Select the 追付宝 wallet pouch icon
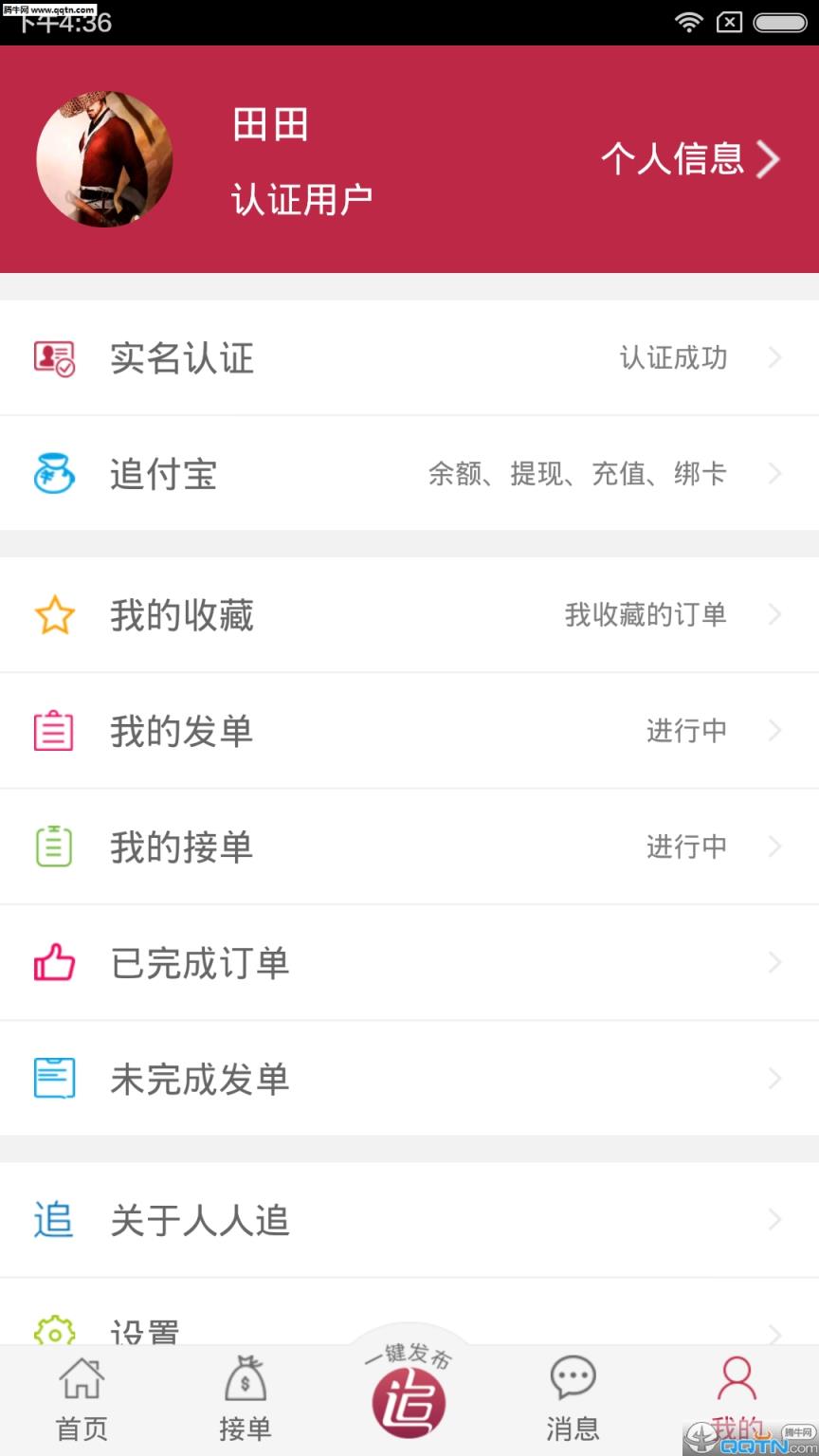This screenshot has height=1456, width=819. pos(54,473)
